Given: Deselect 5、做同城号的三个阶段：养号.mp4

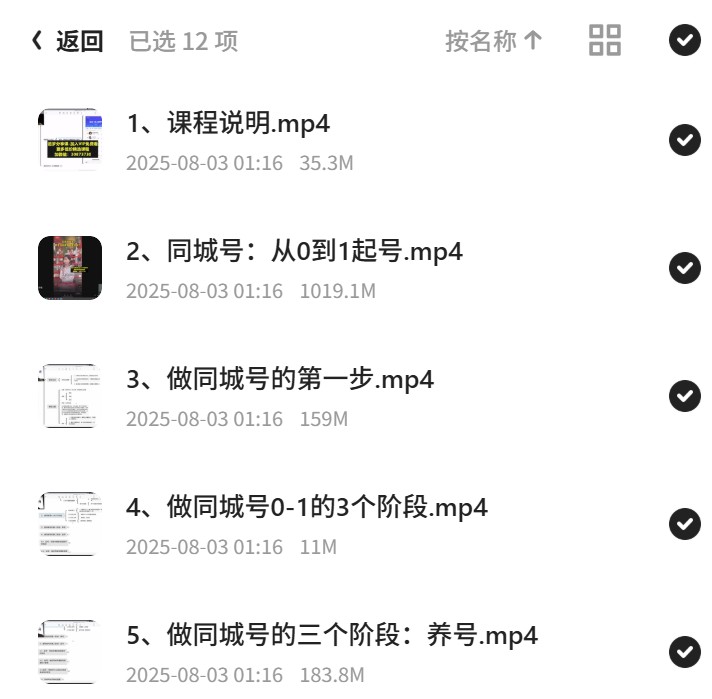Looking at the screenshot, I should (x=685, y=652).
